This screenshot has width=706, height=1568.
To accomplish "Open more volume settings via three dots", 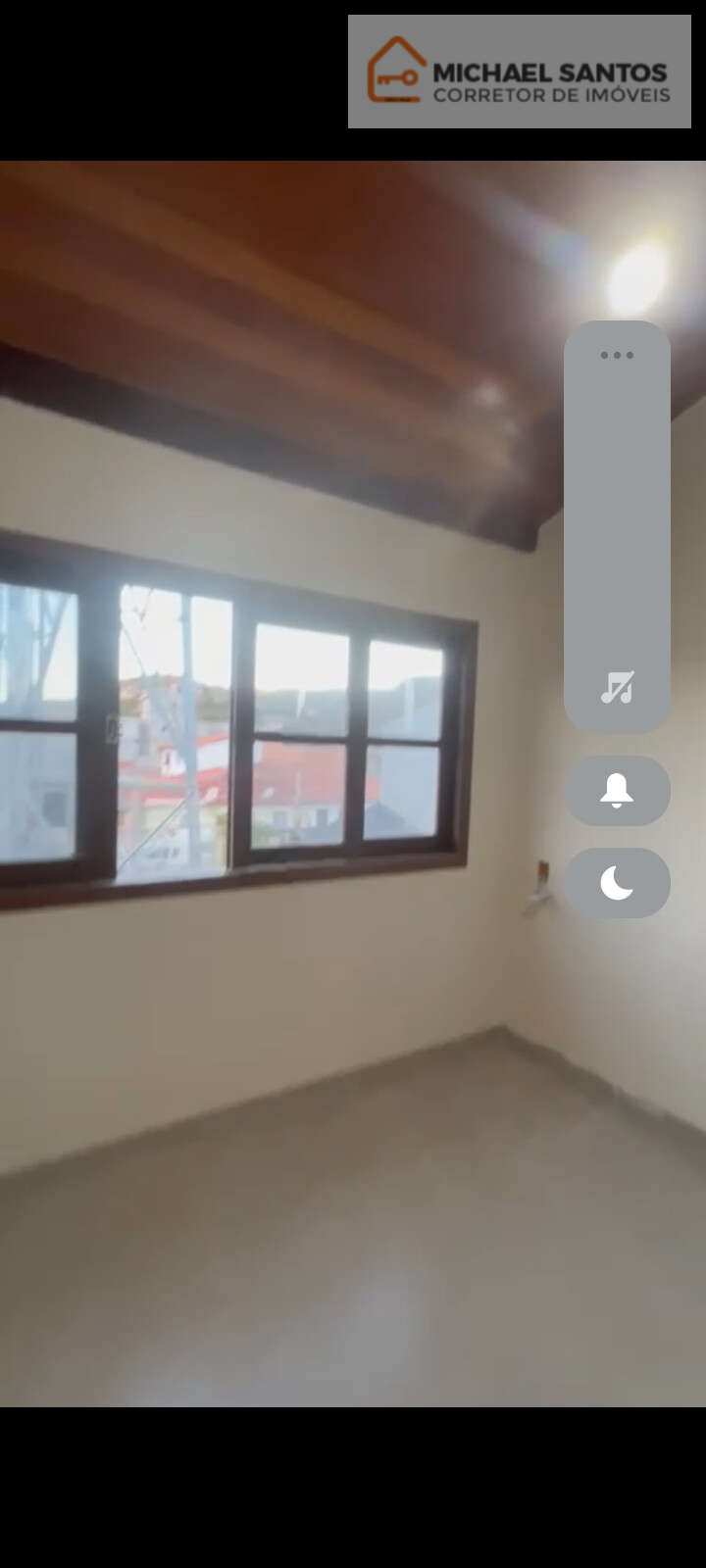I will (x=617, y=355).
